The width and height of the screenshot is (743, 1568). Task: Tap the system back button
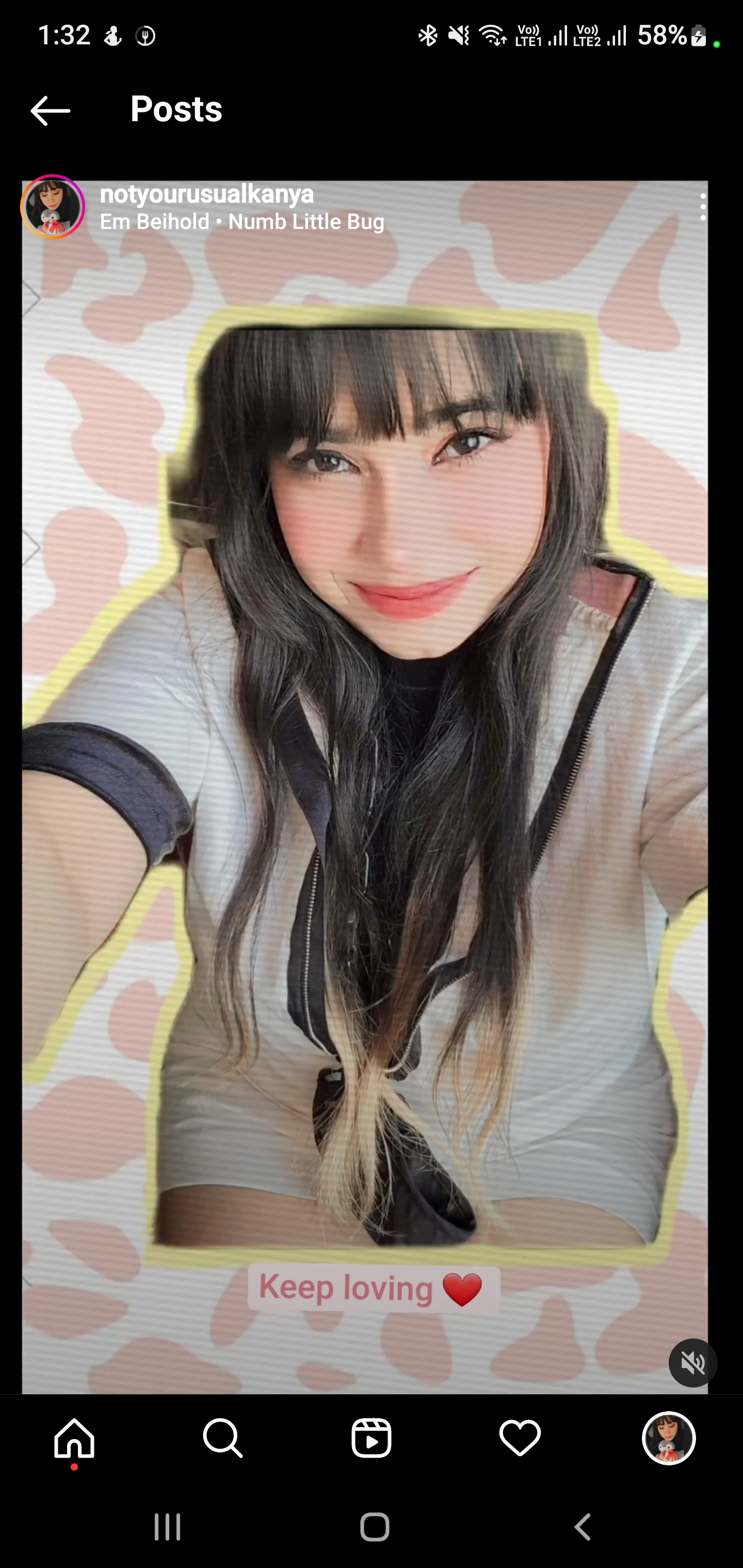pos(583,1527)
